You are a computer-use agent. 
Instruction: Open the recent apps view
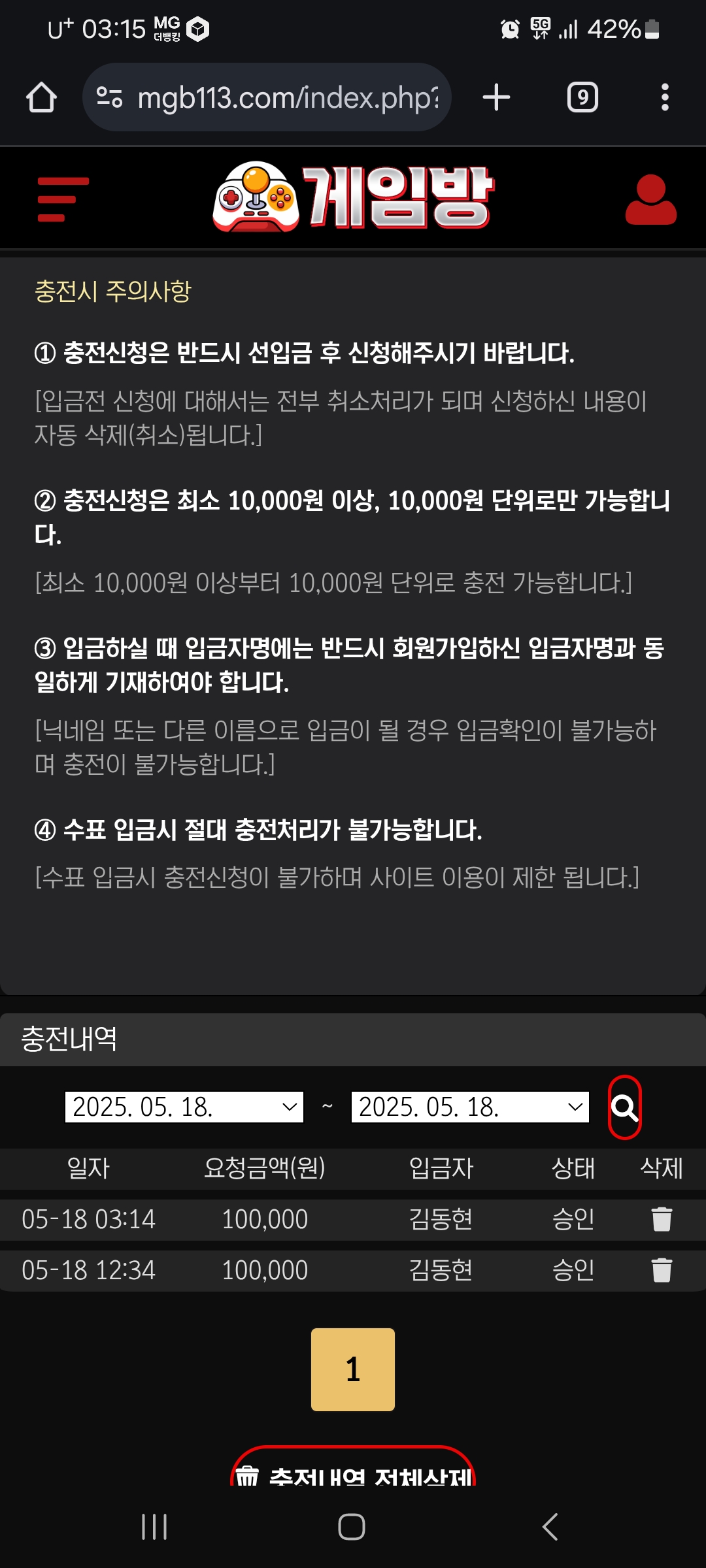pyautogui.click(x=155, y=1527)
